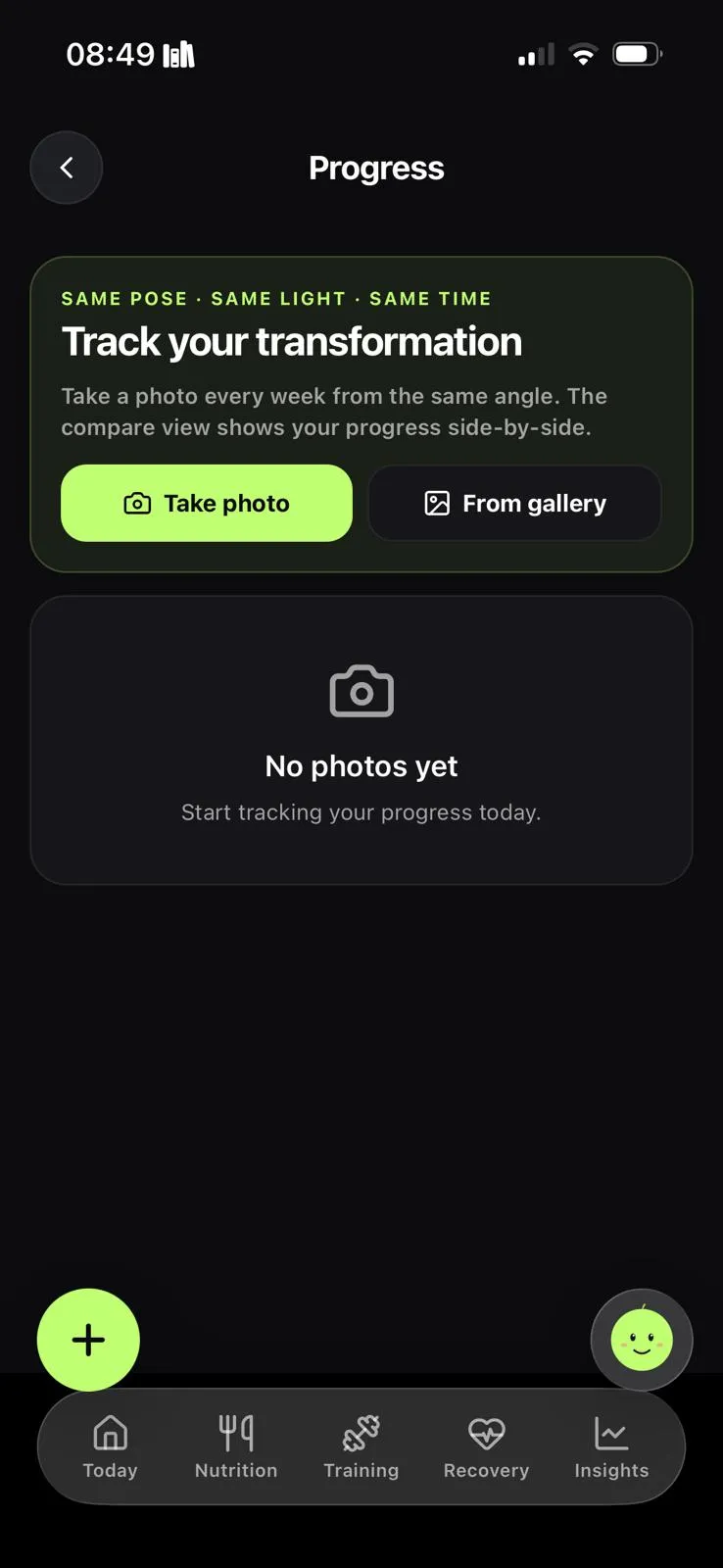Open the smiley face assistant button

pyautogui.click(x=642, y=1340)
